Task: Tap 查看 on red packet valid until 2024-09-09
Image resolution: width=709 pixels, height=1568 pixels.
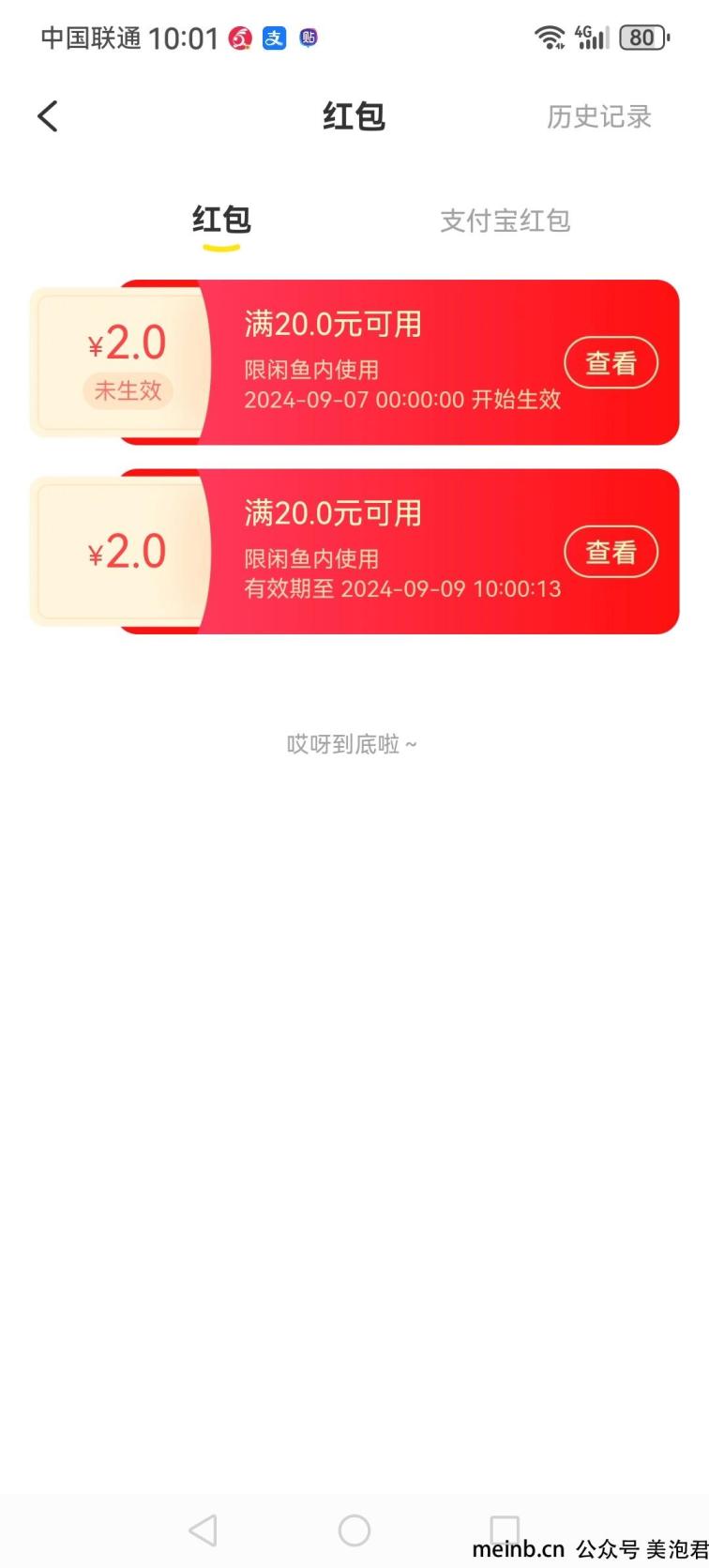Action: [611, 552]
